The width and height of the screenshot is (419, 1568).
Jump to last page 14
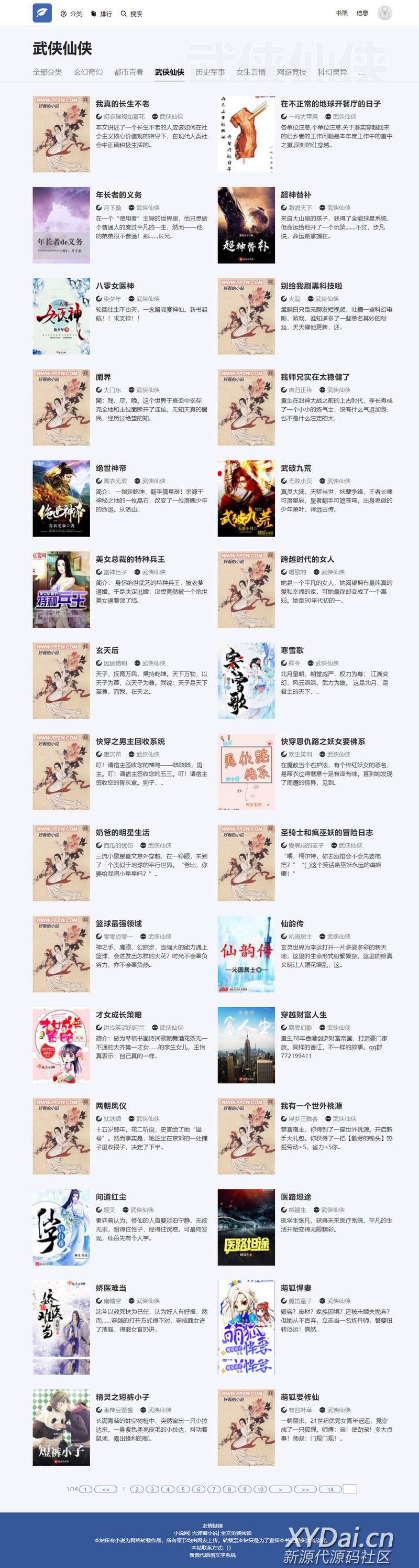330,1489
